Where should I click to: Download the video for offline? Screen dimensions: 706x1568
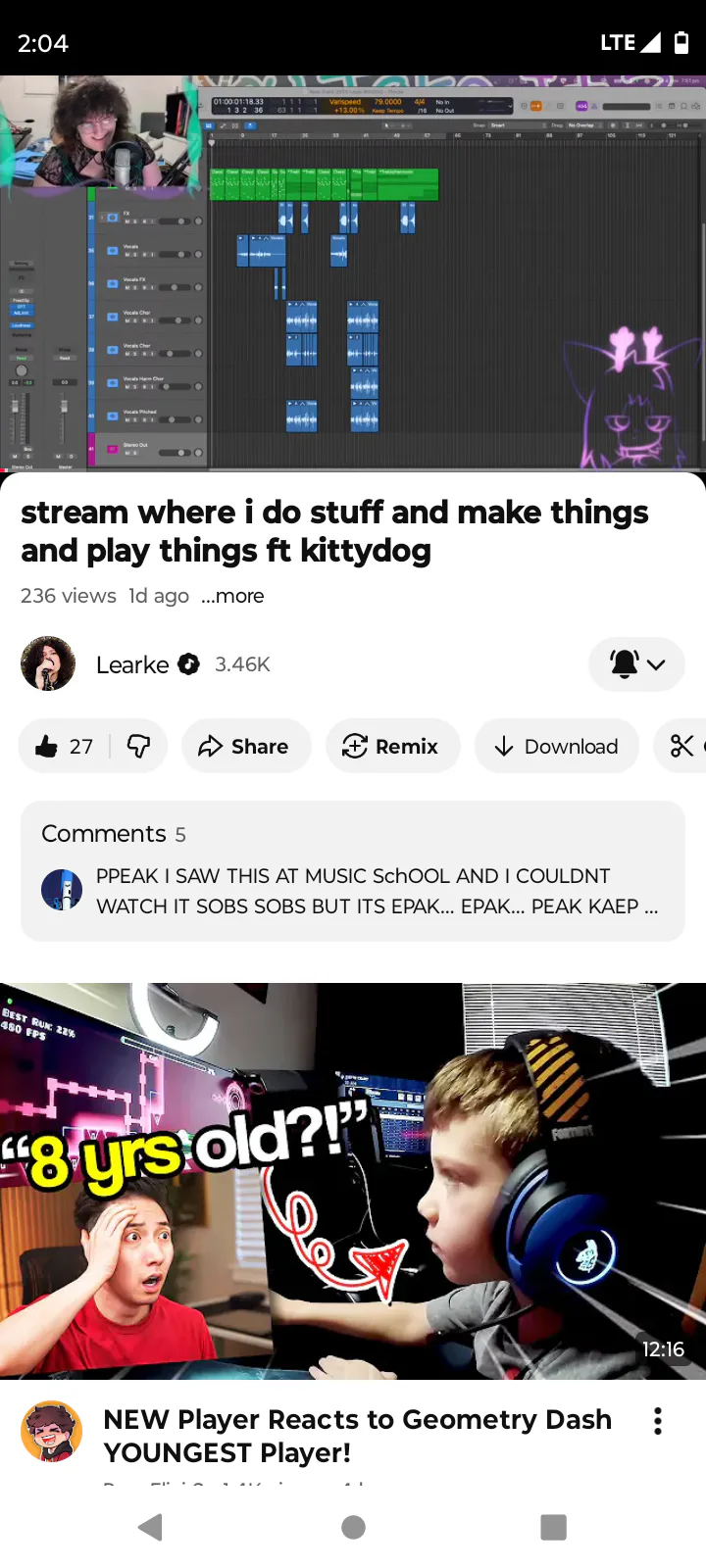click(x=556, y=747)
